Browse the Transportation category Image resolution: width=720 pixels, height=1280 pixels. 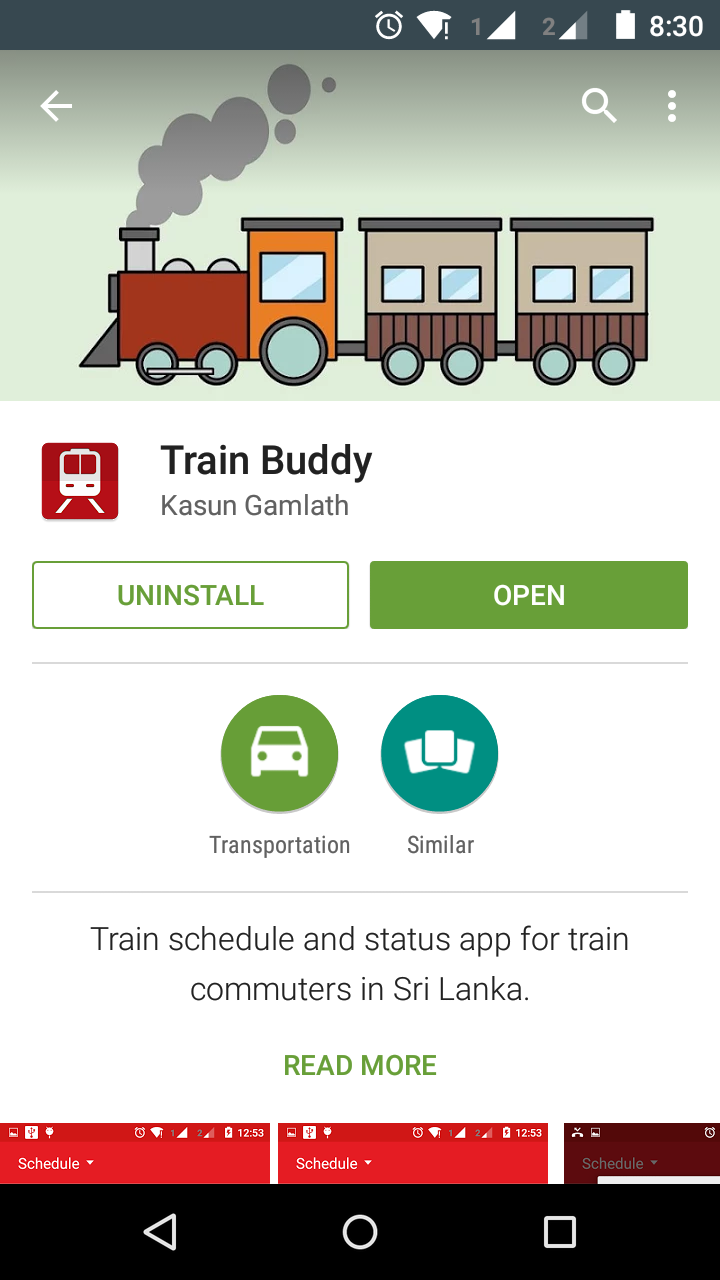(x=279, y=754)
